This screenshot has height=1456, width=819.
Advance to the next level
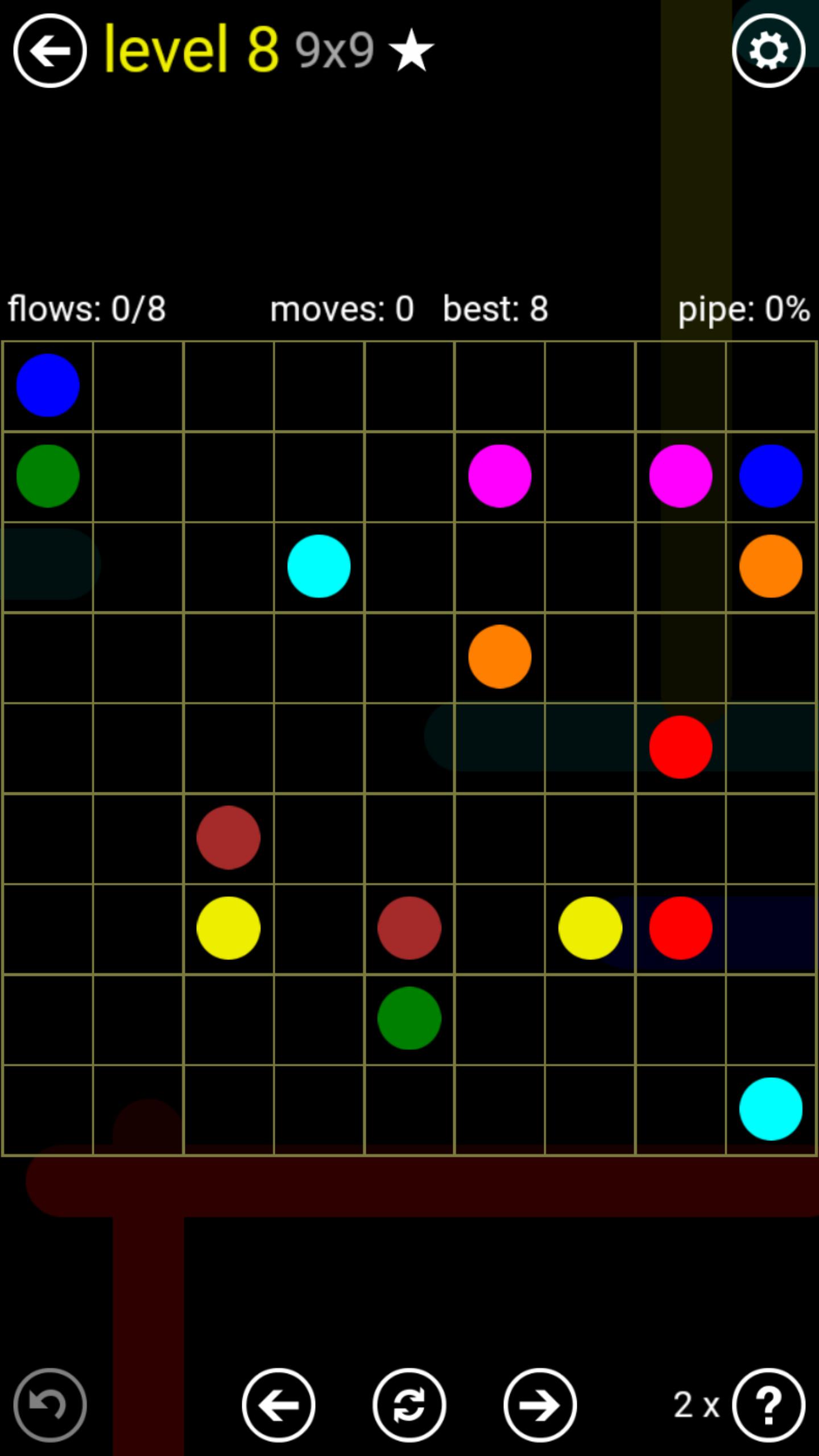(x=540, y=1405)
